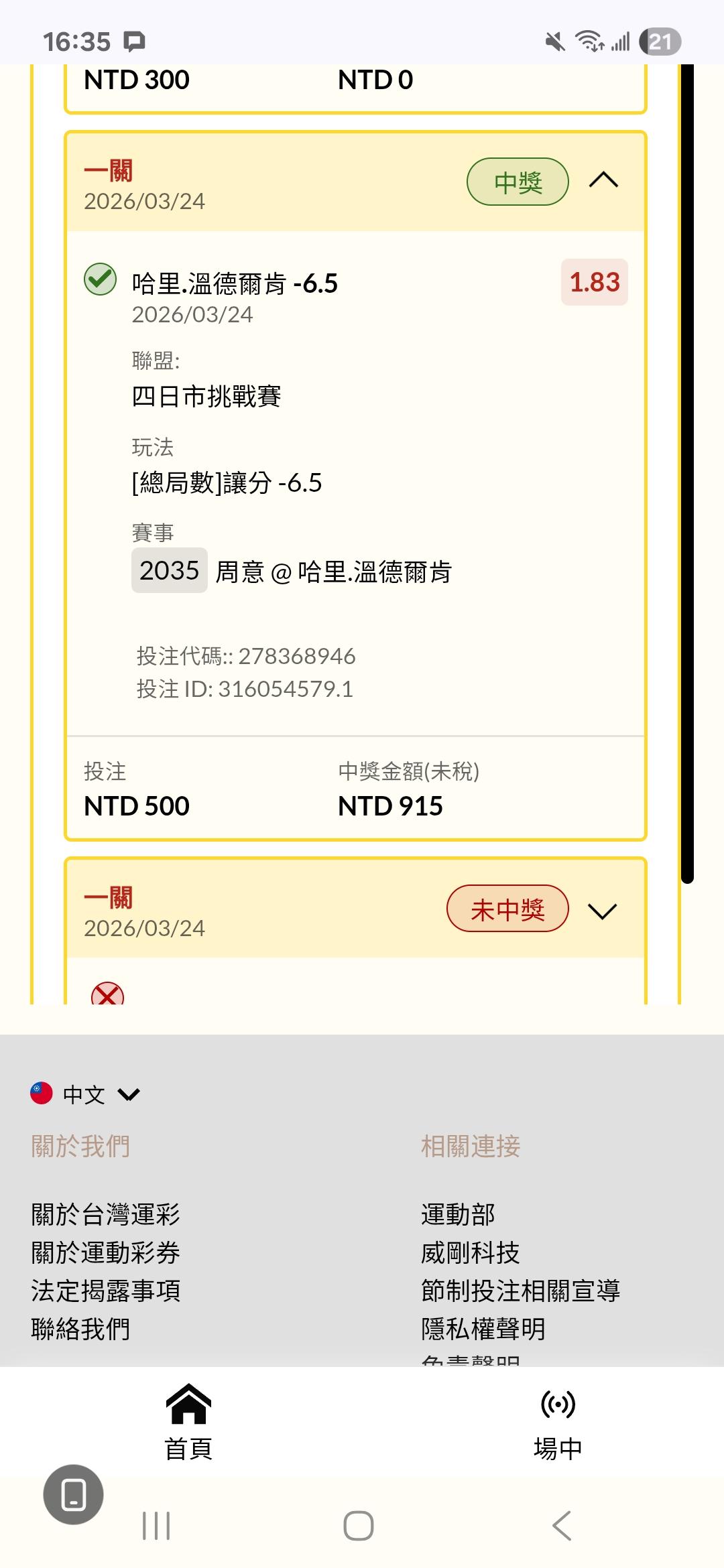The image size is (724, 1568).
Task: Open the 中文 language dropdown
Action: pos(85,1094)
